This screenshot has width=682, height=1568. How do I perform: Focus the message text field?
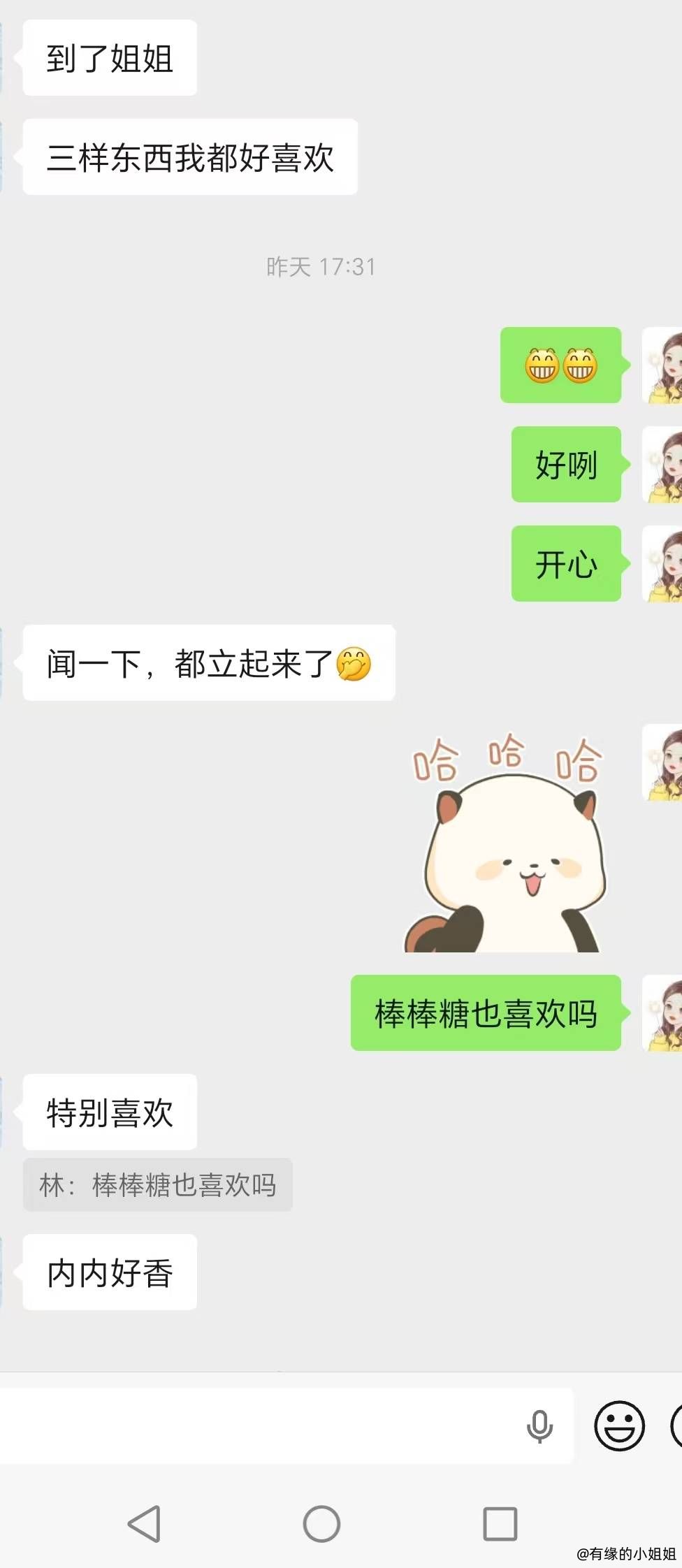tap(259, 1426)
